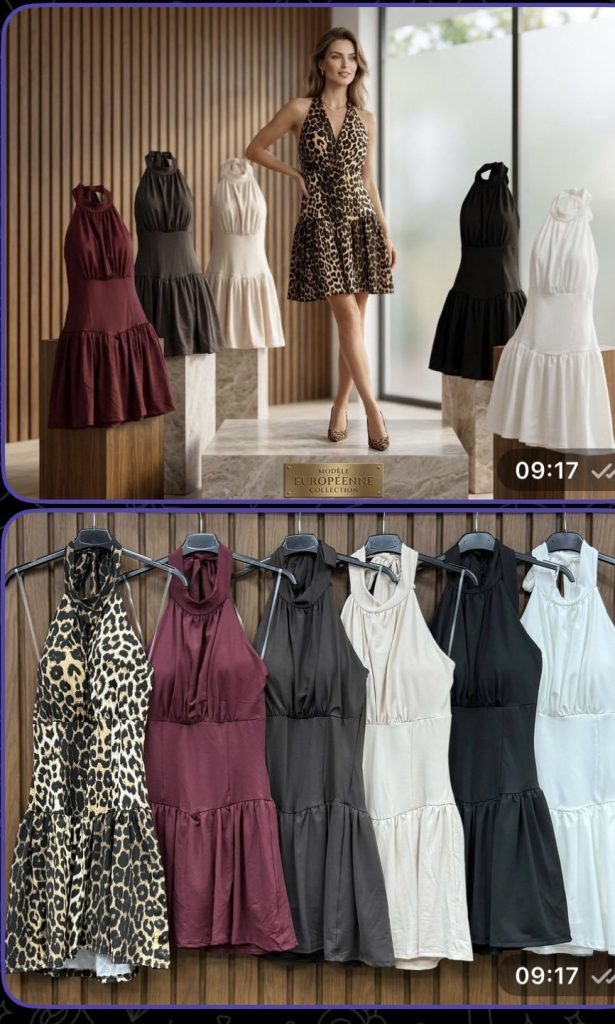Open the showroom photo with the leopard dress model
The width and height of the screenshot is (615, 1024).
click(x=309, y=253)
